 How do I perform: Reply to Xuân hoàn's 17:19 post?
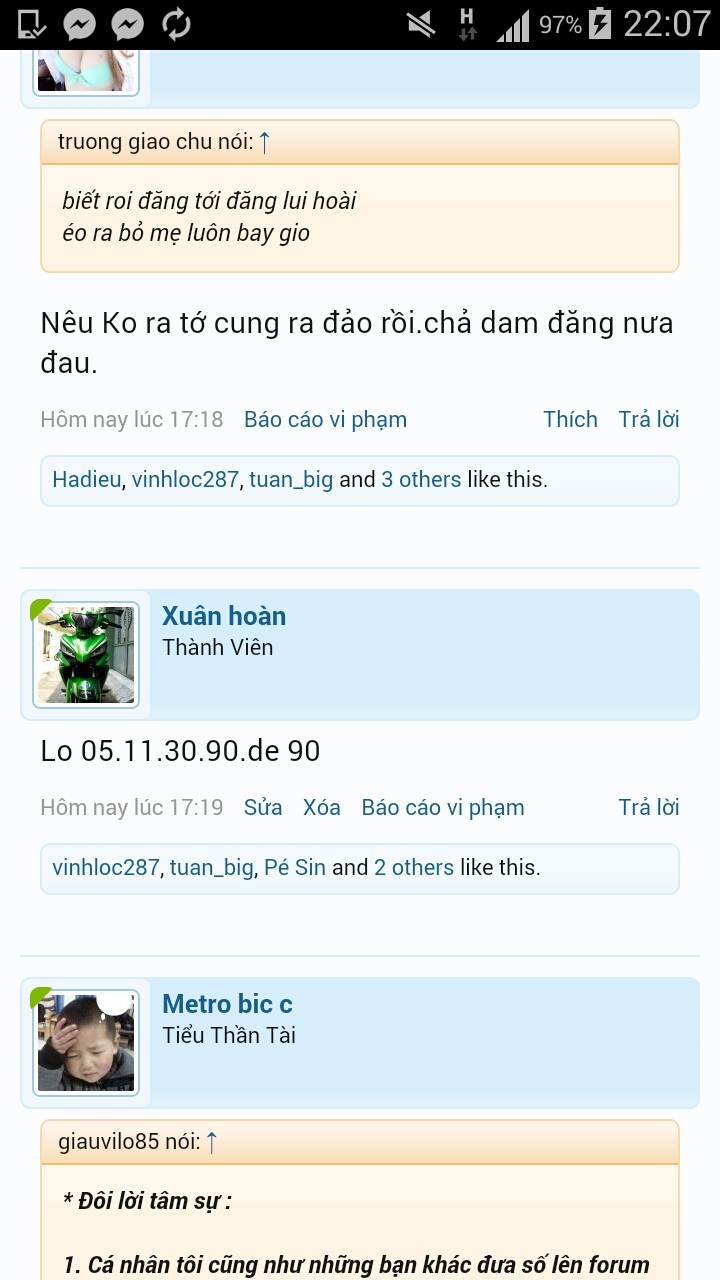648,807
